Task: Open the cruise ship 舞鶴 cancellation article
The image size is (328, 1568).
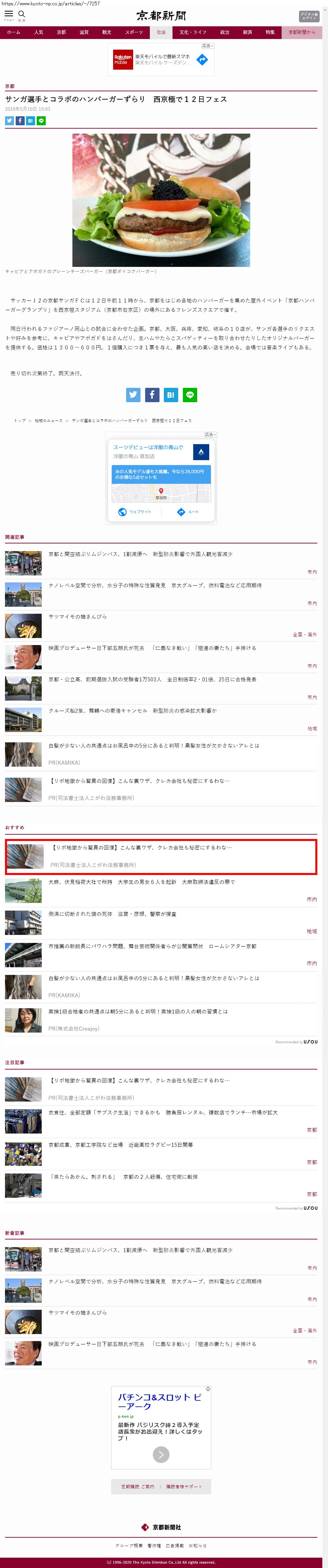Action: (132, 711)
